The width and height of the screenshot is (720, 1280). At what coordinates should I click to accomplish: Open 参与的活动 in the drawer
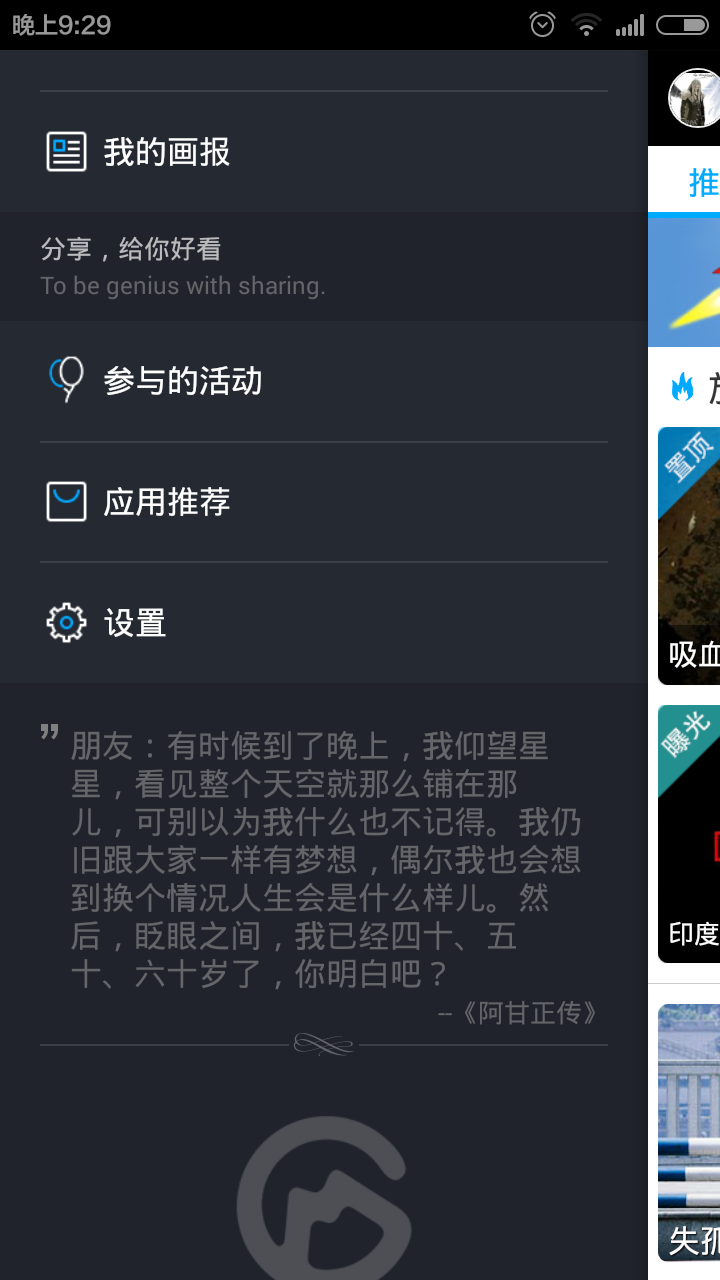pos(324,381)
